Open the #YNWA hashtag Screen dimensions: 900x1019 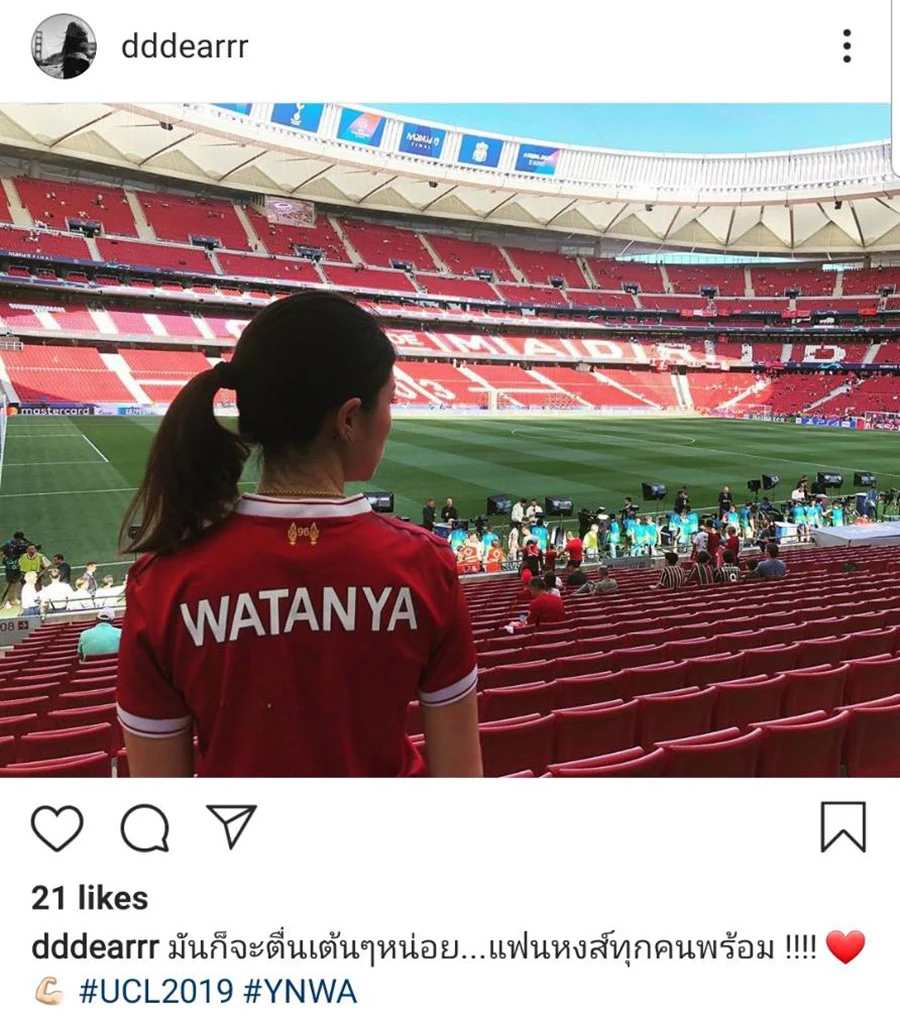click(x=299, y=991)
